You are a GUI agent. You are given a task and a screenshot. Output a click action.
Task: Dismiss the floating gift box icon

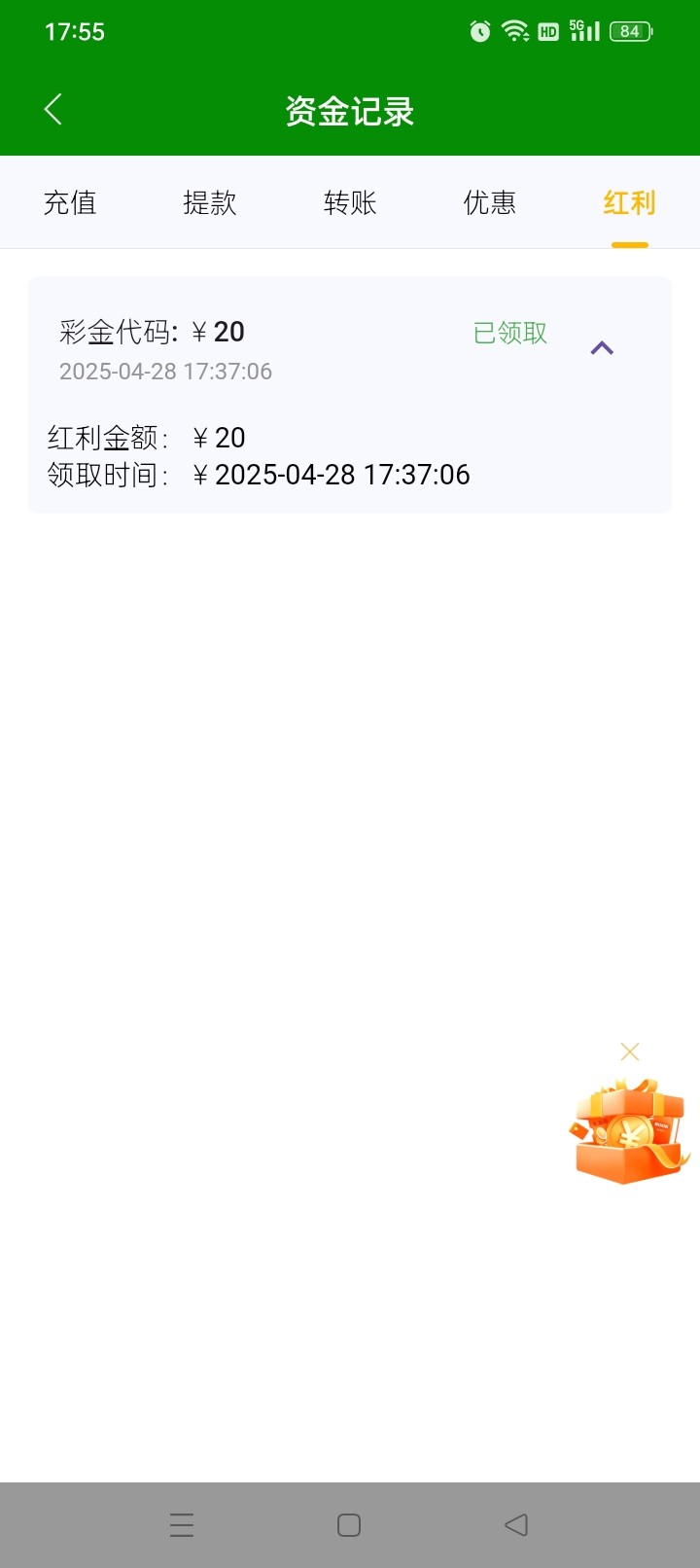[630, 1051]
